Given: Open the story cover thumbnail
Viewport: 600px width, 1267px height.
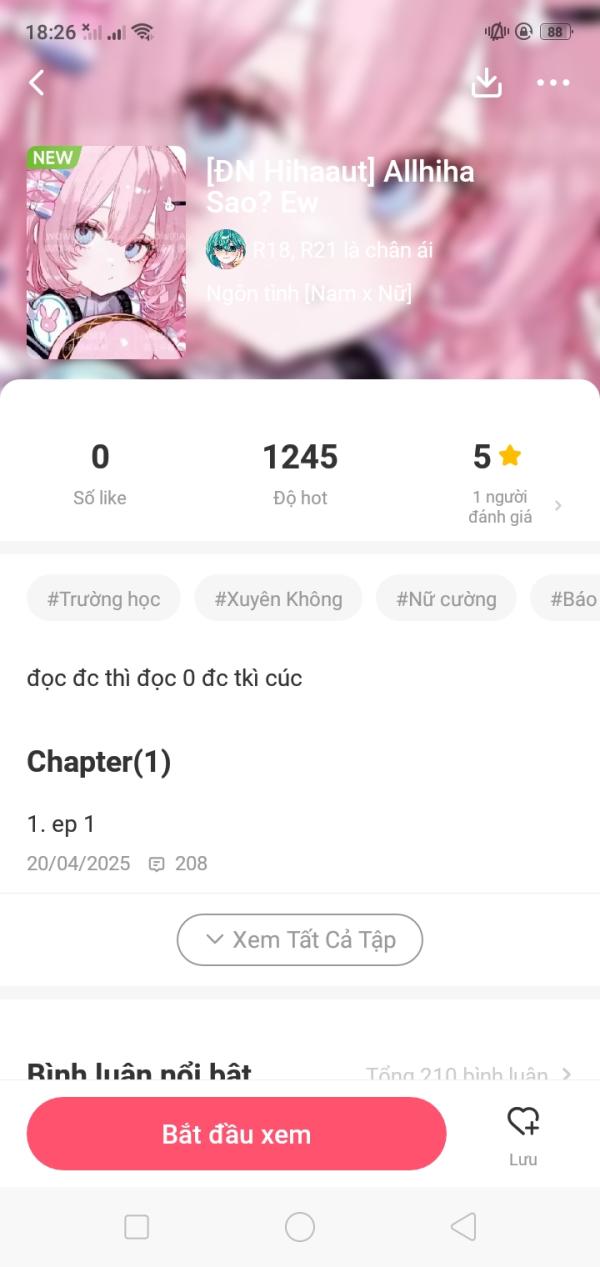Looking at the screenshot, I should point(106,252).
